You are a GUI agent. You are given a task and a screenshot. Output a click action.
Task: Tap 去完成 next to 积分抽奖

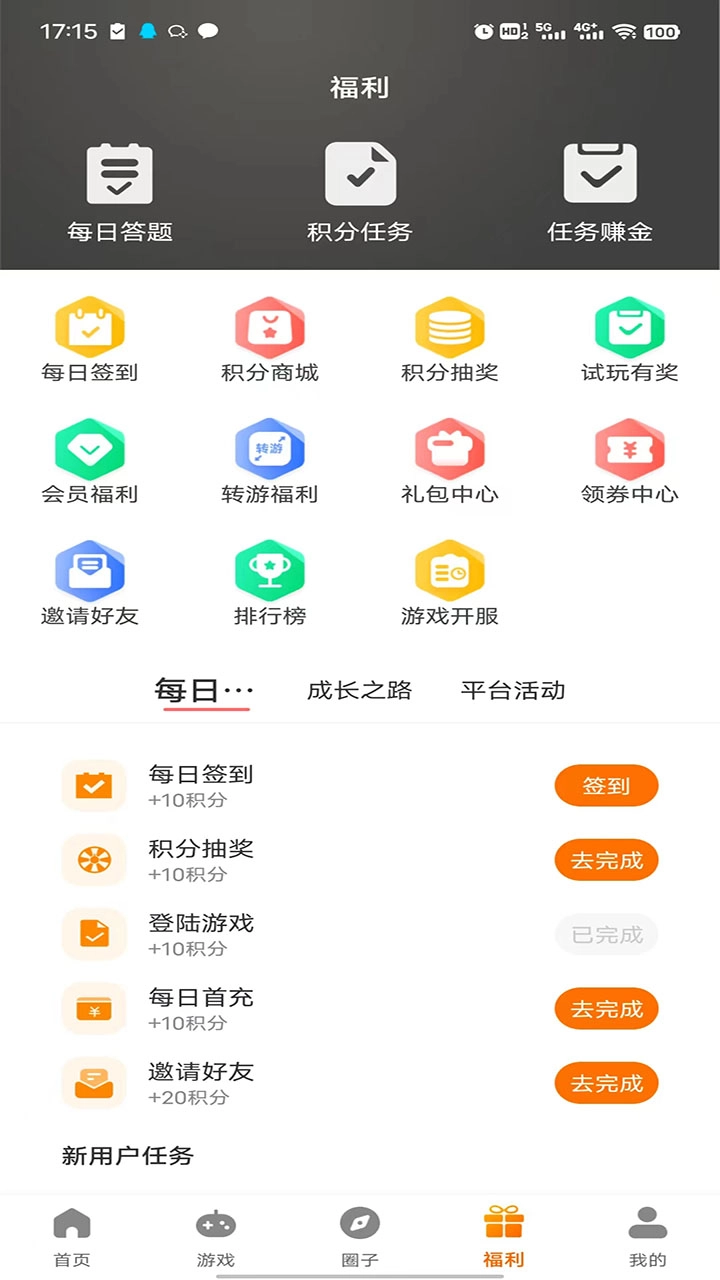pyautogui.click(x=606, y=860)
